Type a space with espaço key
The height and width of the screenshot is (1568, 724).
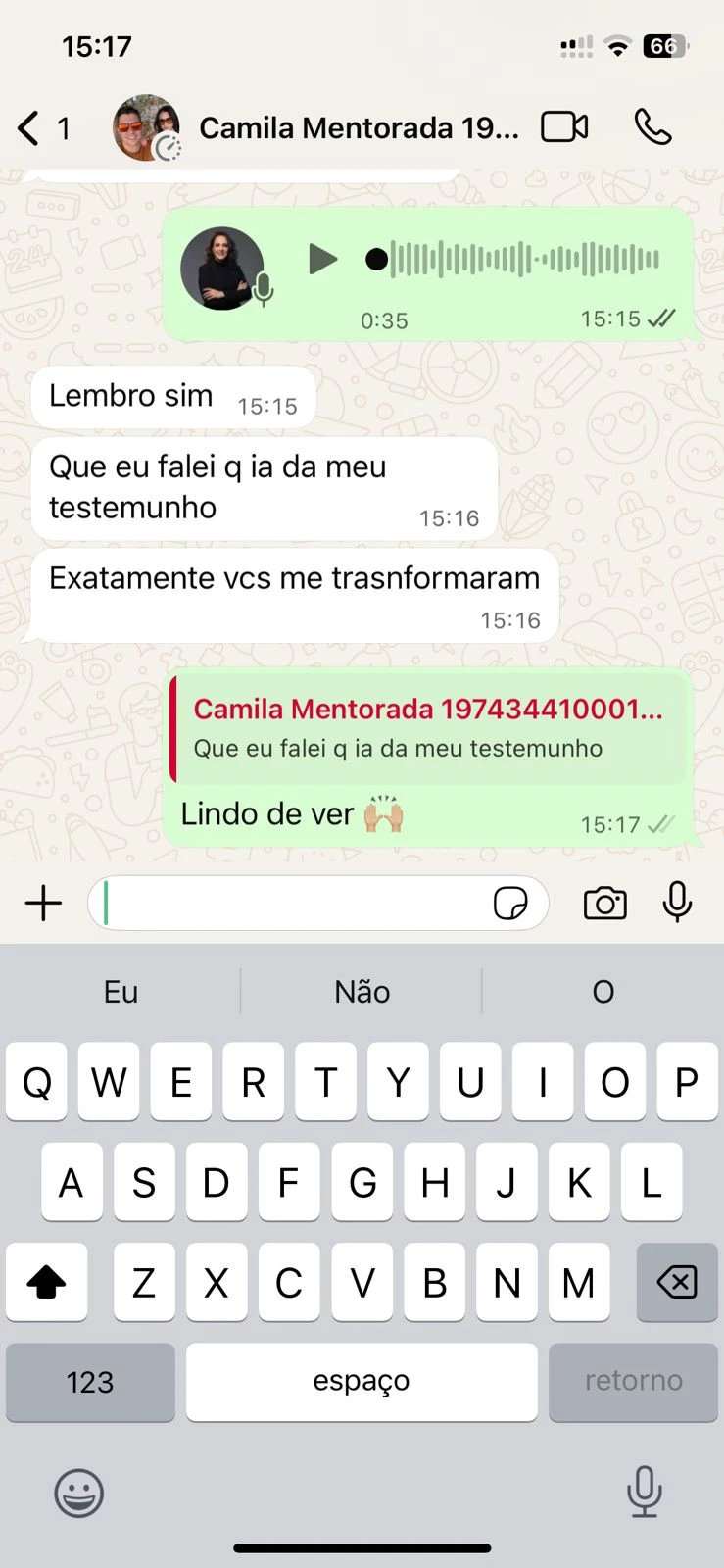[x=362, y=1382]
